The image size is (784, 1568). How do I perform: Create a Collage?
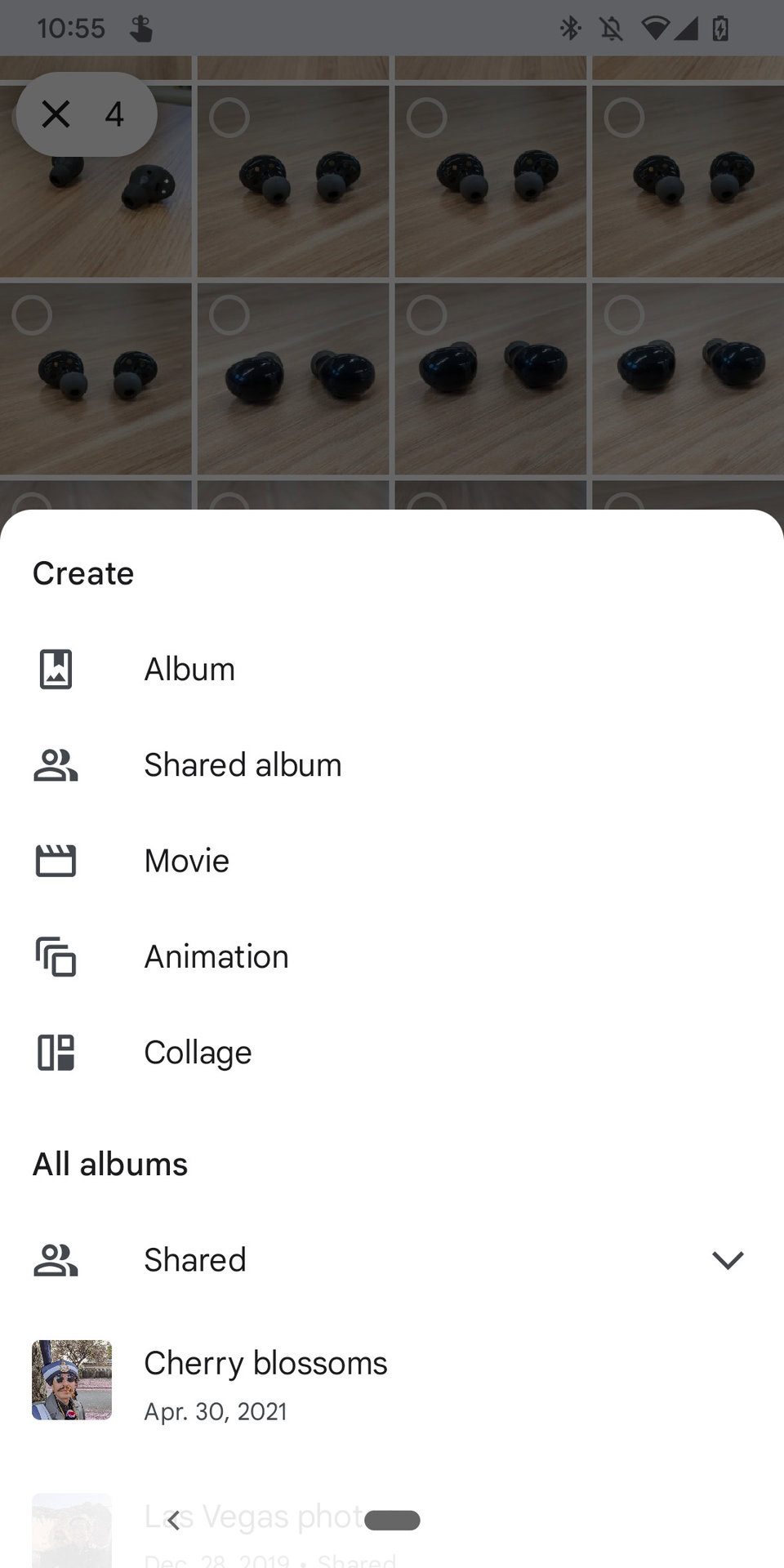click(x=198, y=1053)
